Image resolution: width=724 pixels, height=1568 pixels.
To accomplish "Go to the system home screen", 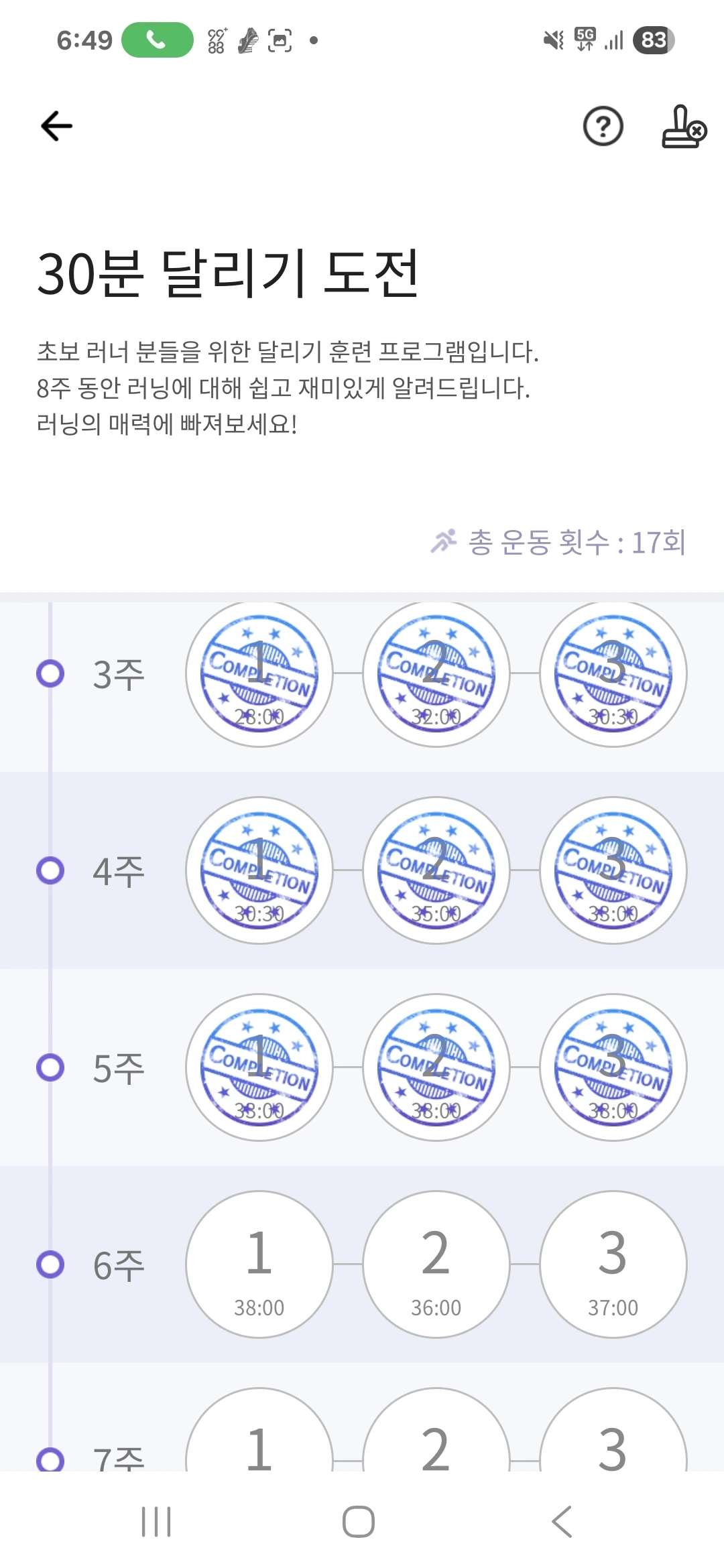I will coord(359,1522).
